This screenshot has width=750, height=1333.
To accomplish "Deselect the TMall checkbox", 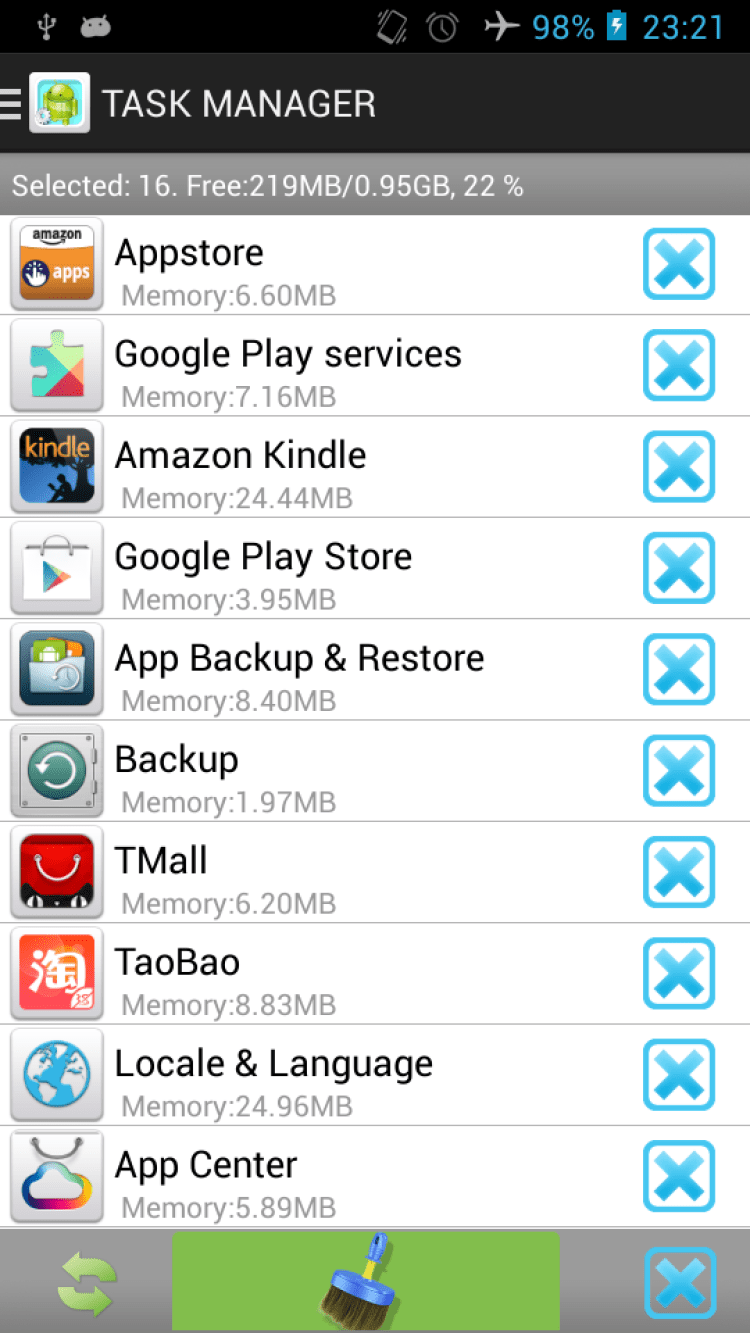I will click(679, 872).
